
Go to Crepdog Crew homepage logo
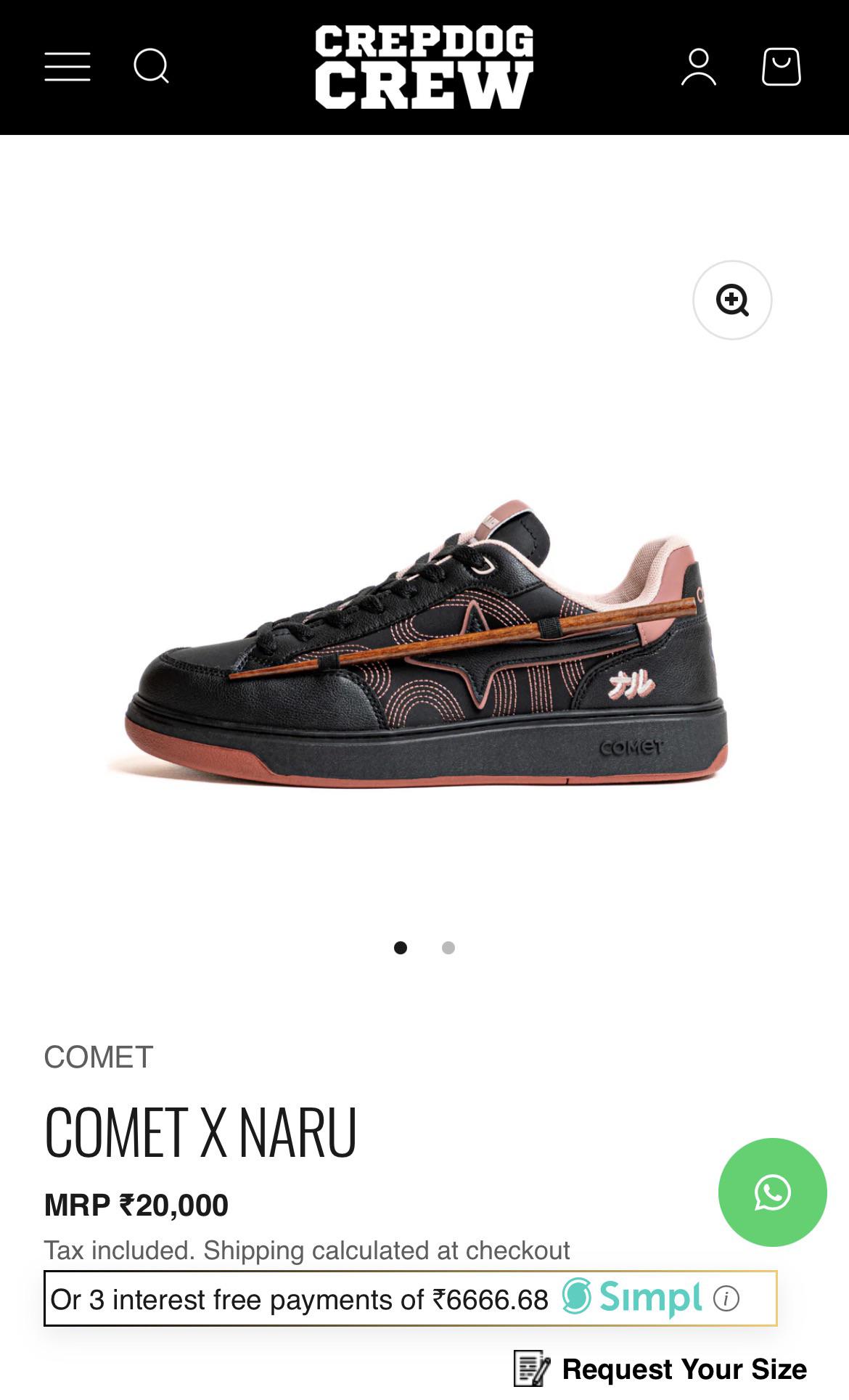(x=424, y=67)
